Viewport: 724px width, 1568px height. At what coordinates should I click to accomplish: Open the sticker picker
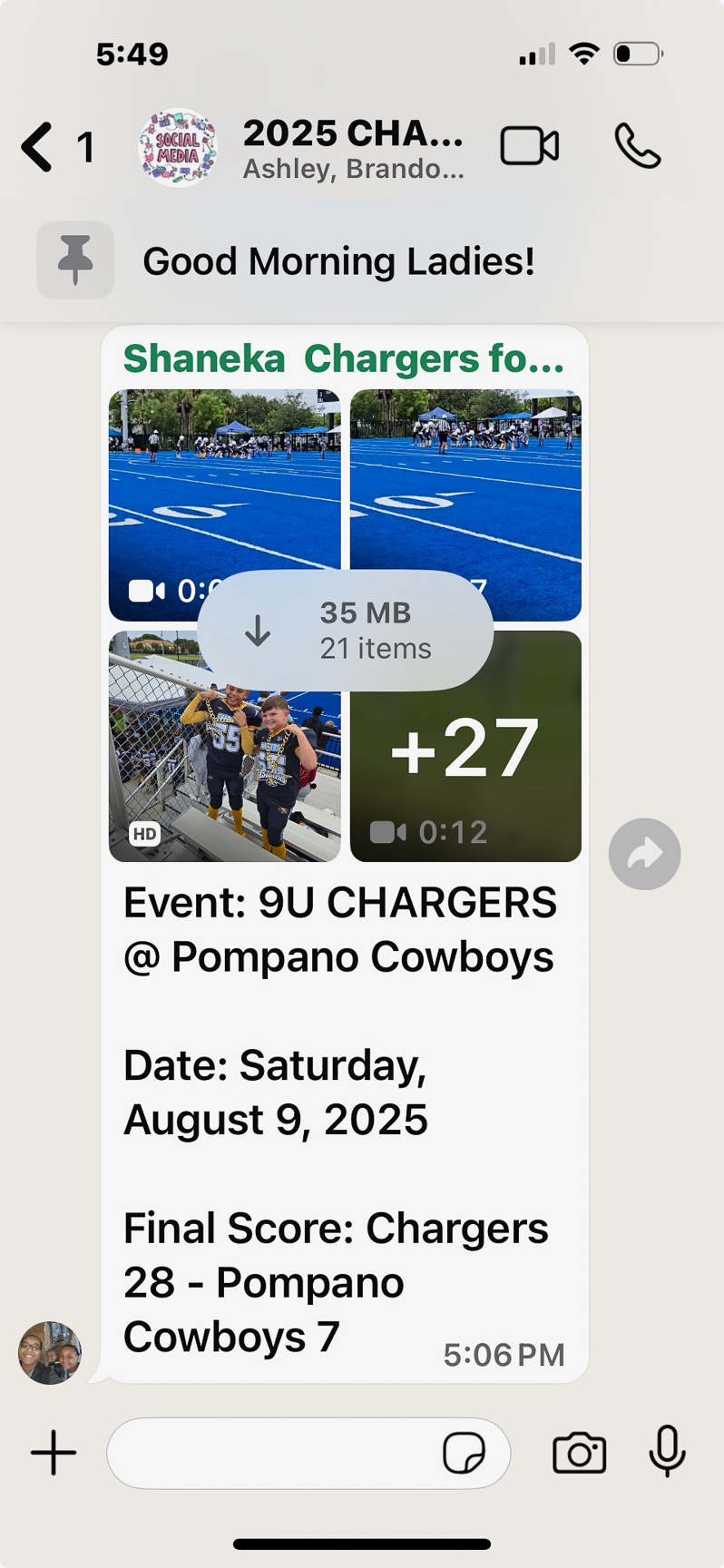[464, 1453]
